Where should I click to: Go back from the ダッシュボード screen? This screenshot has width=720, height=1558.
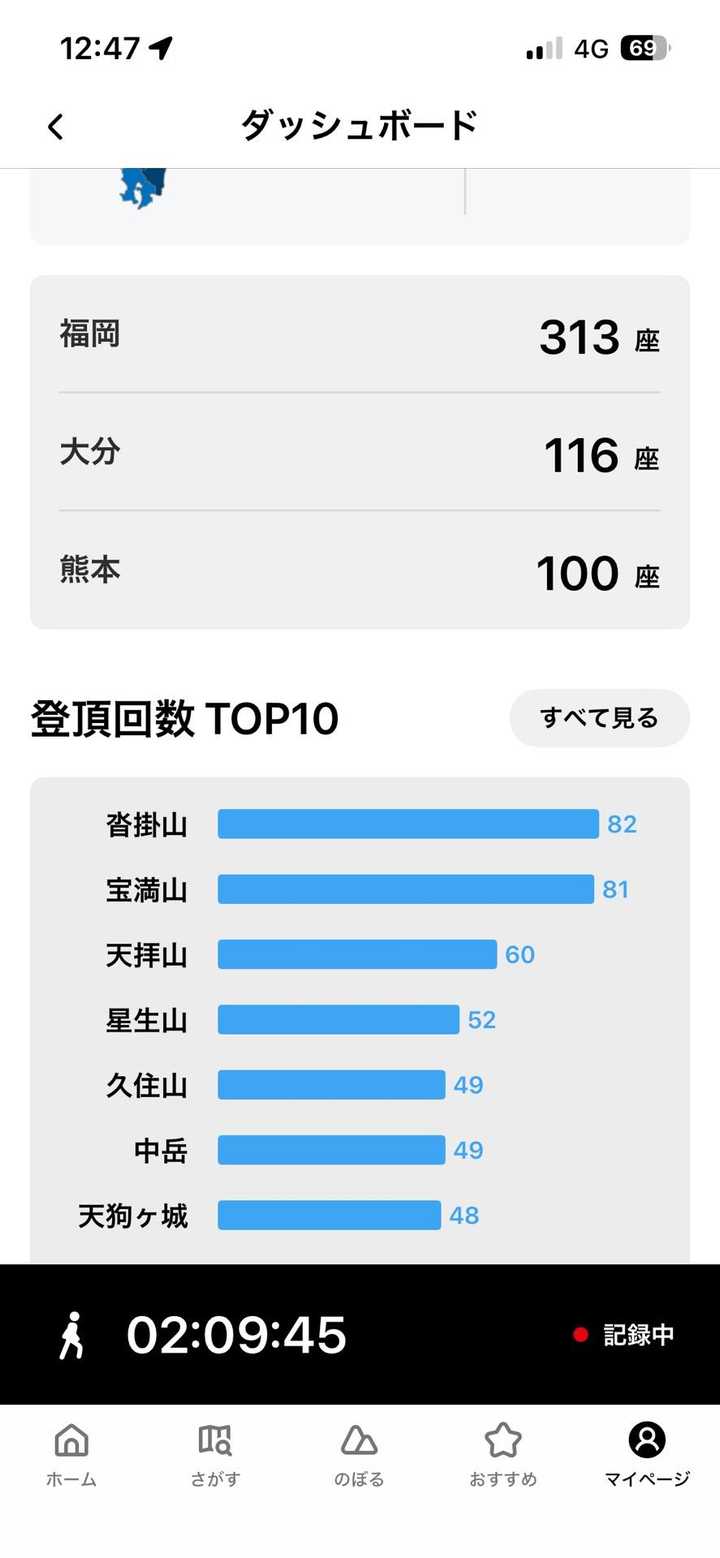56,126
